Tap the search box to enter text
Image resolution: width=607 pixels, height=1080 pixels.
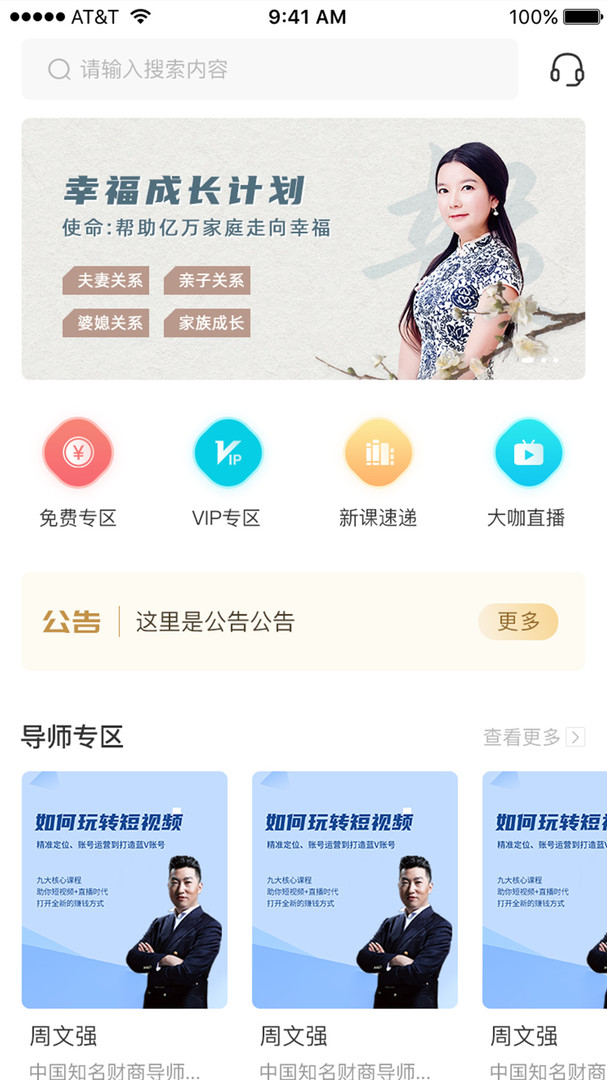pos(269,69)
